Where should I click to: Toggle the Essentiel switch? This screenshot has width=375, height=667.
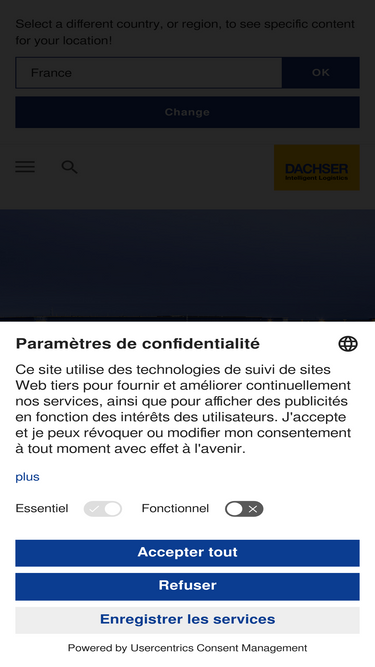[x=102, y=509]
